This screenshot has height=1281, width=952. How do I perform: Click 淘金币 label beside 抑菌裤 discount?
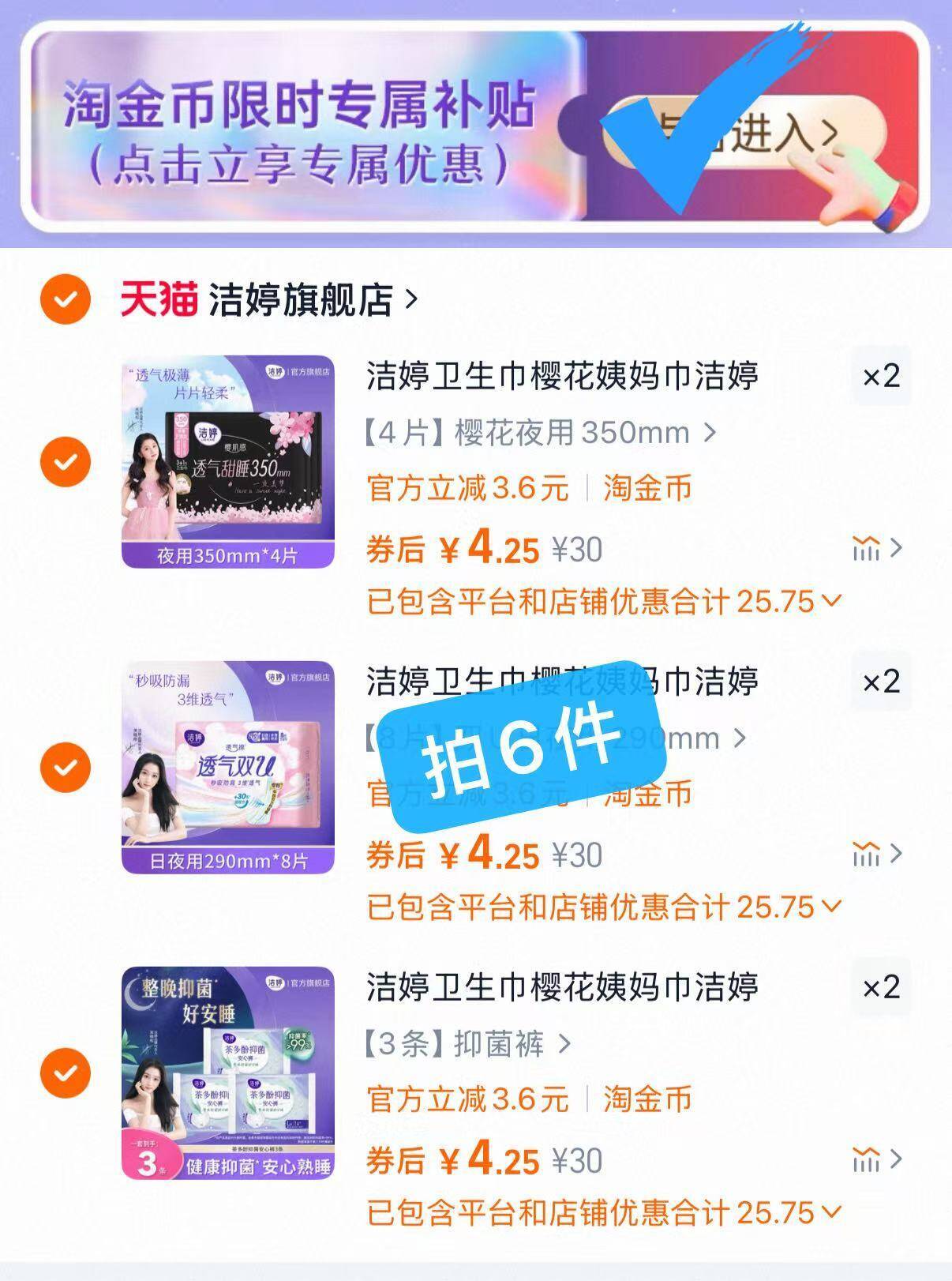coord(649,1096)
